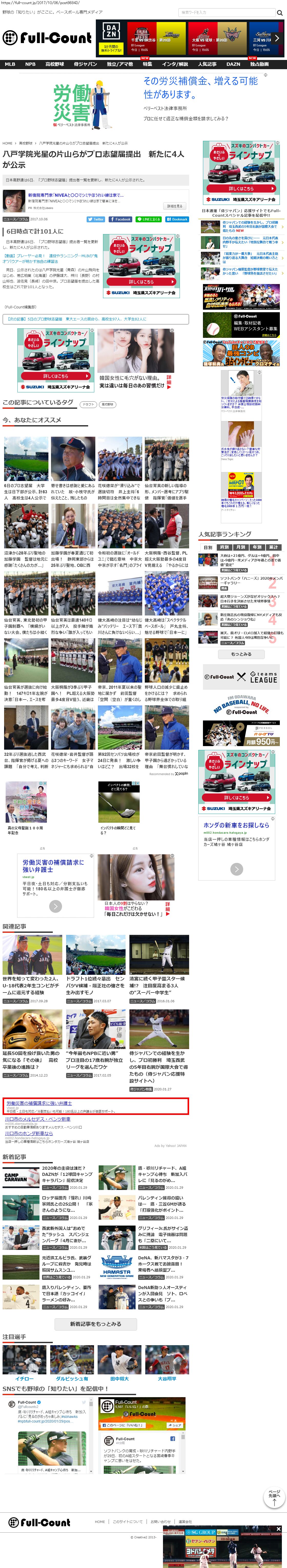The height and width of the screenshot is (1568, 287).
Task: Switch to the 人気記事 tab
Action: pyautogui.click(x=207, y=64)
